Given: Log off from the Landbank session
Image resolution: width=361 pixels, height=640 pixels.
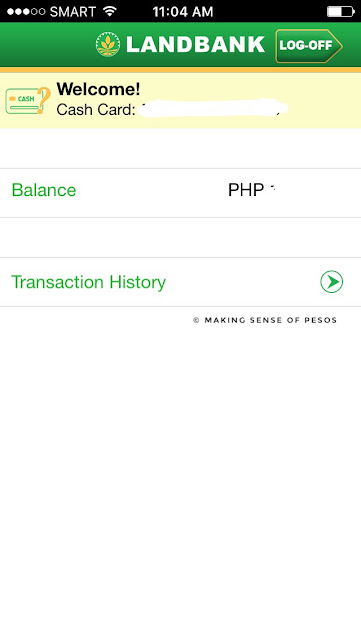Looking at the screenshot, I should pyautogui.click(x=309, y=46).
